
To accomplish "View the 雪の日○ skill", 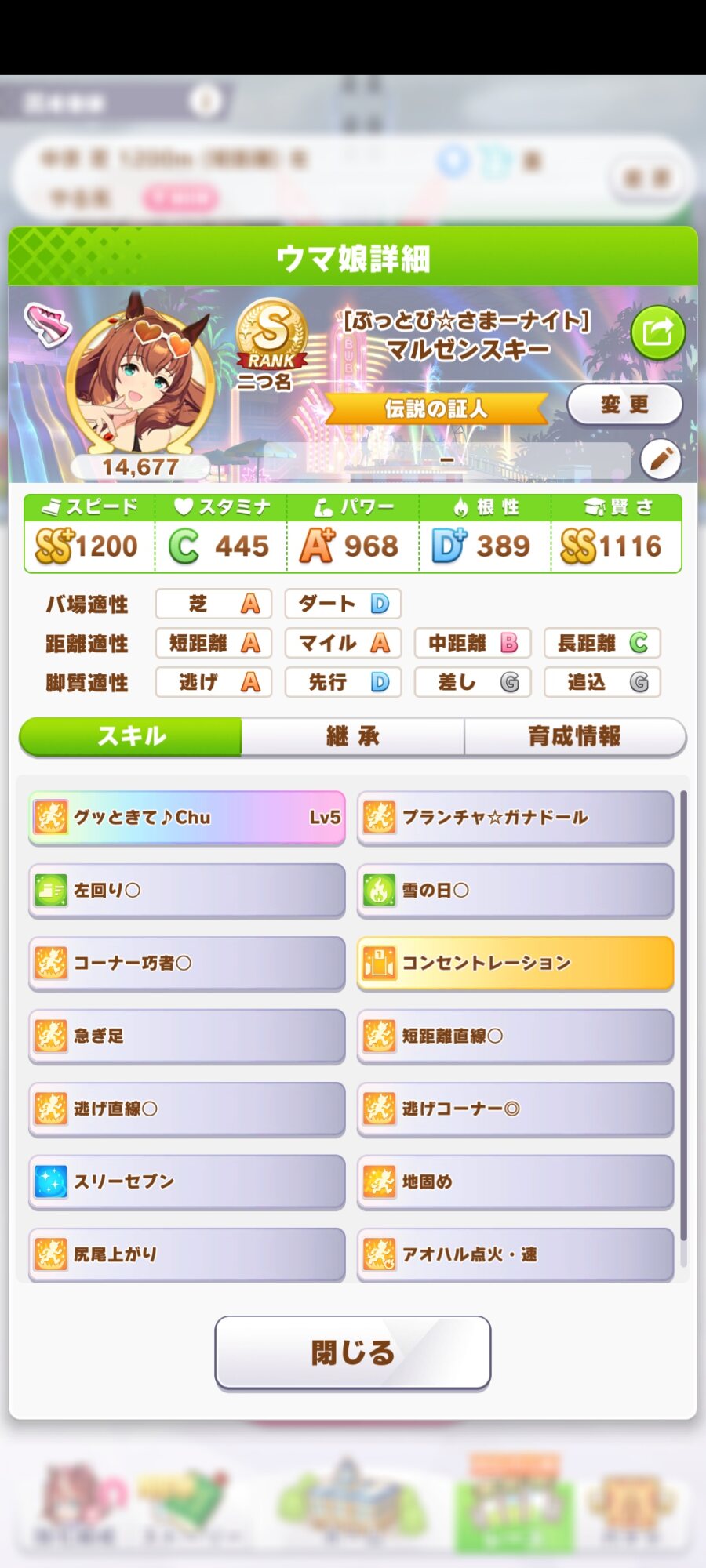I will point(515,891).
